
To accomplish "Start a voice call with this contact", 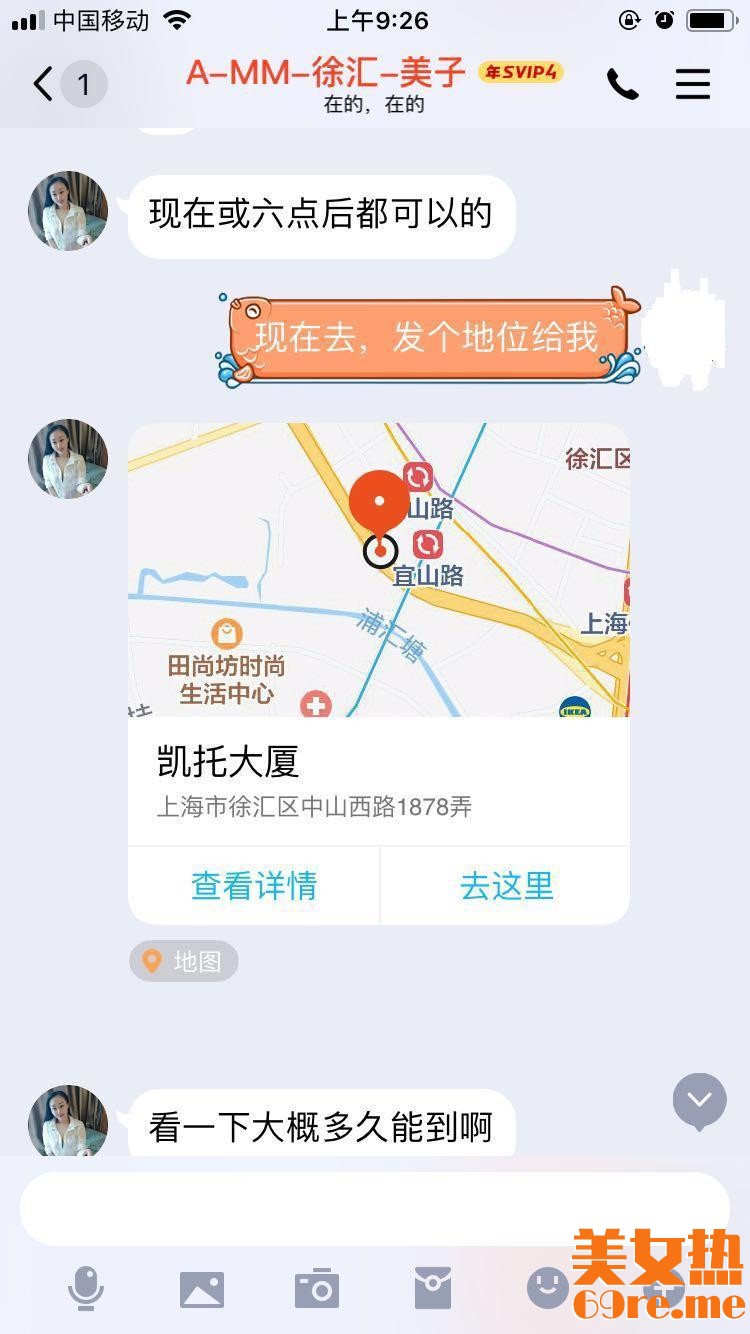I will tap(622, 85).
